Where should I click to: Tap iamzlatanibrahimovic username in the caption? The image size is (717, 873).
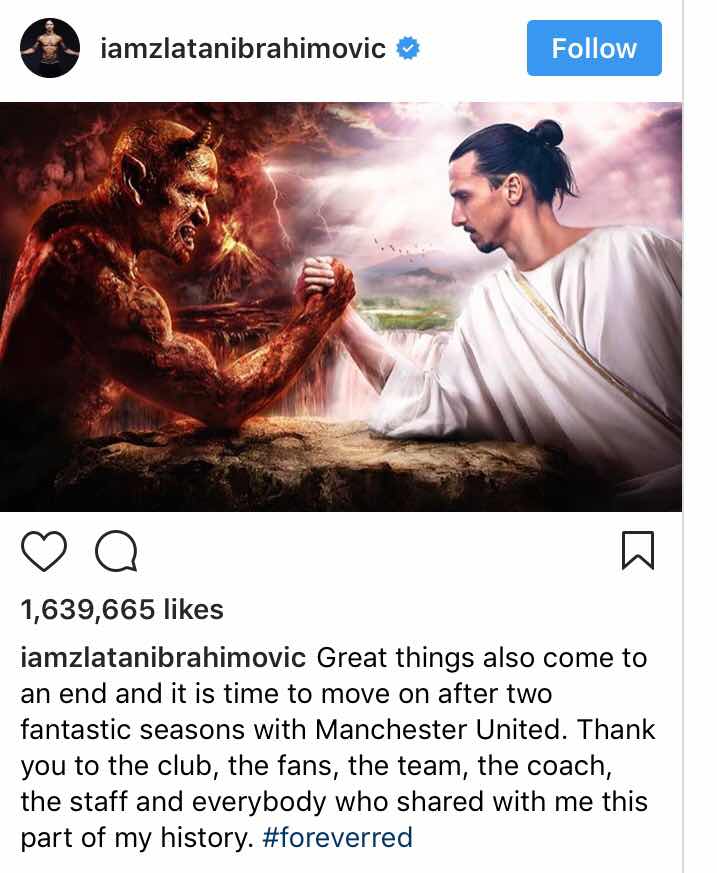pyautogui.click(x=163, y=659)
